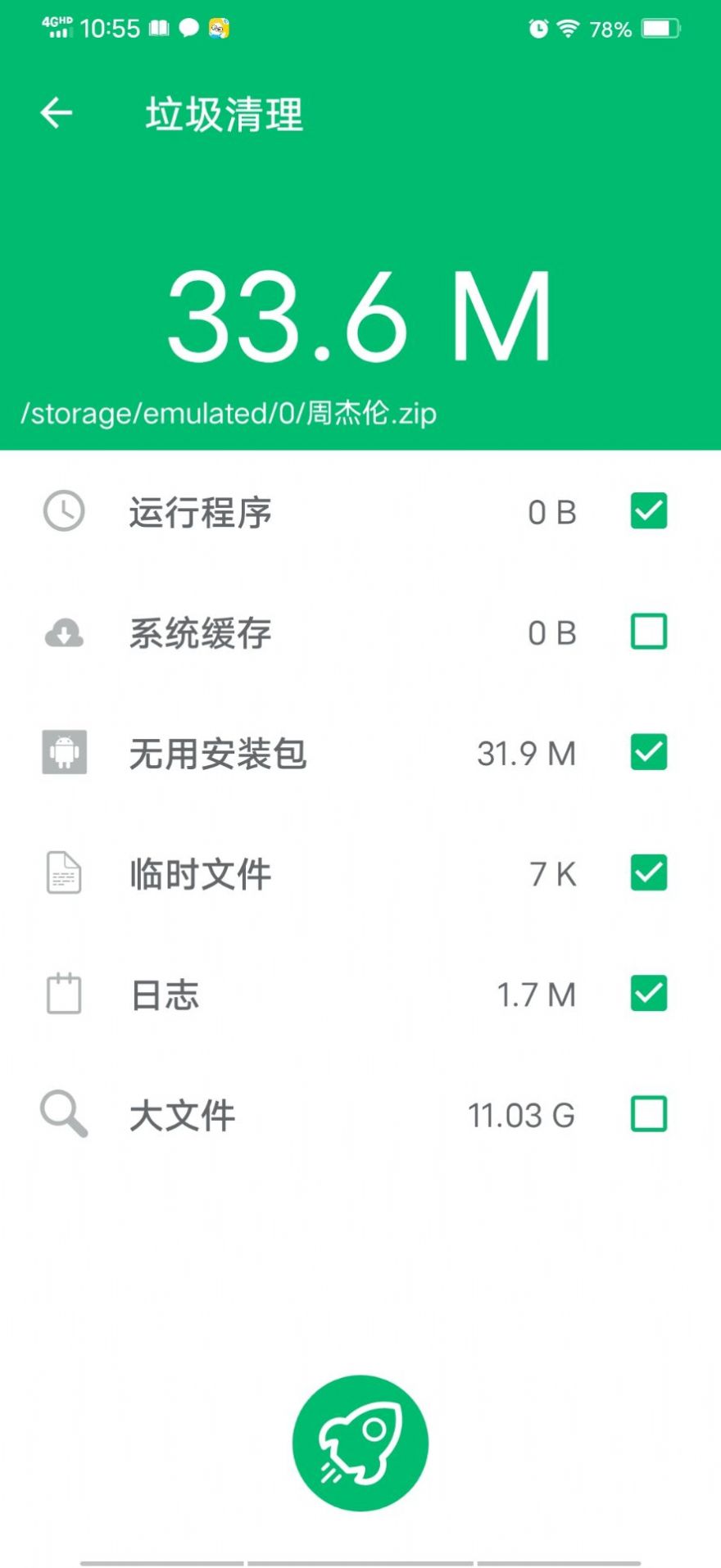Viewport: 721px width, 1568px height.
Task: Deselect the 临时文件 checkbox
Action: 648,874
